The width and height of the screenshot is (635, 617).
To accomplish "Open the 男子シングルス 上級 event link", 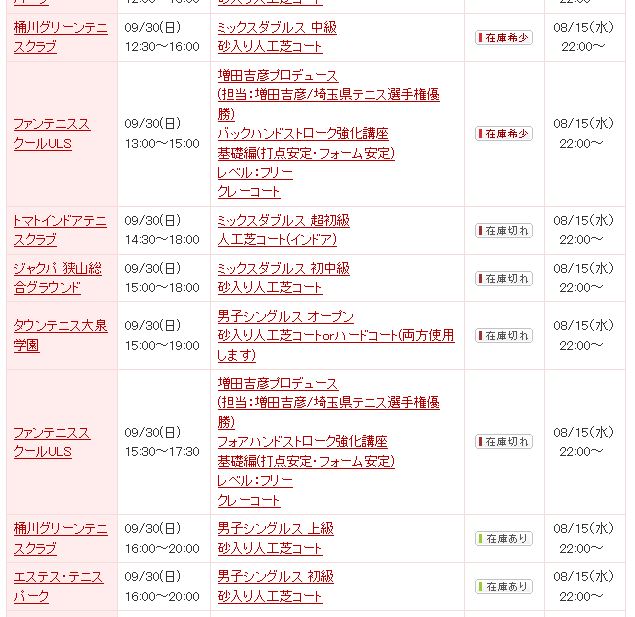I will tap(276, 529).
